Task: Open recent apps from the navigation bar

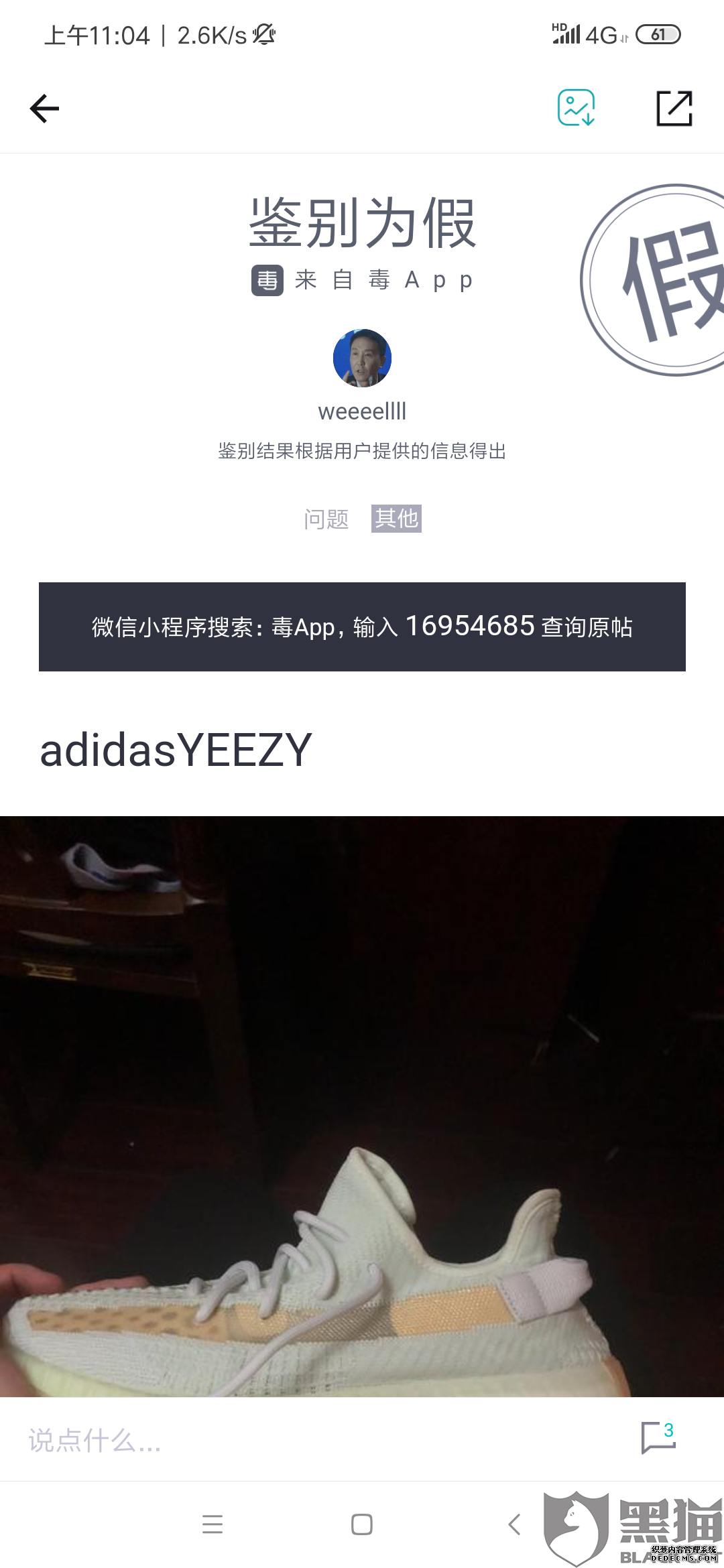Action: point(213,1524)
